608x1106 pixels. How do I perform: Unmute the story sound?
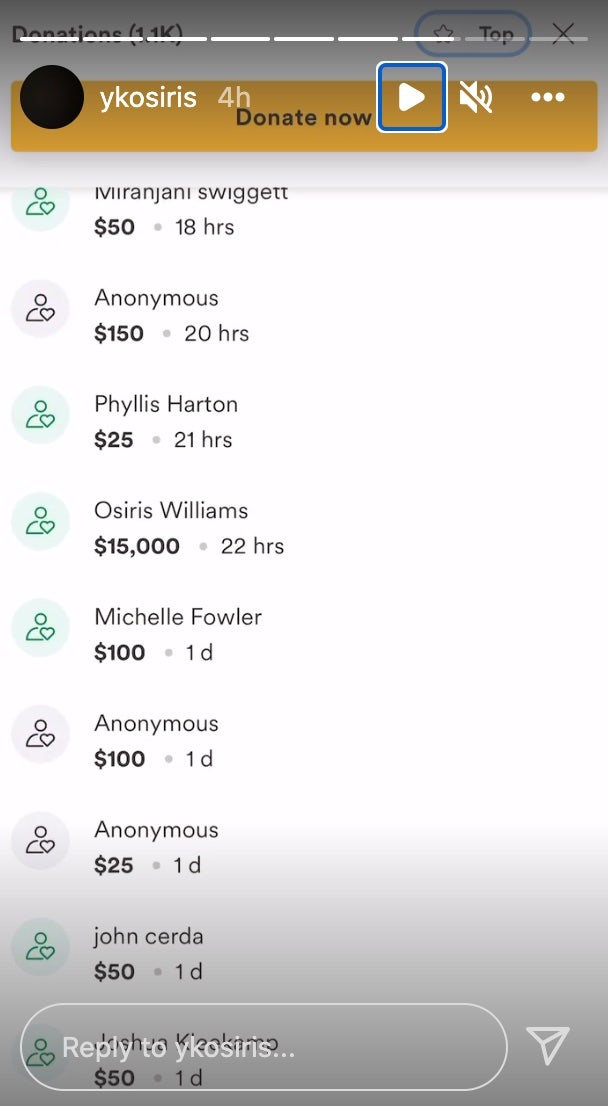476,97
